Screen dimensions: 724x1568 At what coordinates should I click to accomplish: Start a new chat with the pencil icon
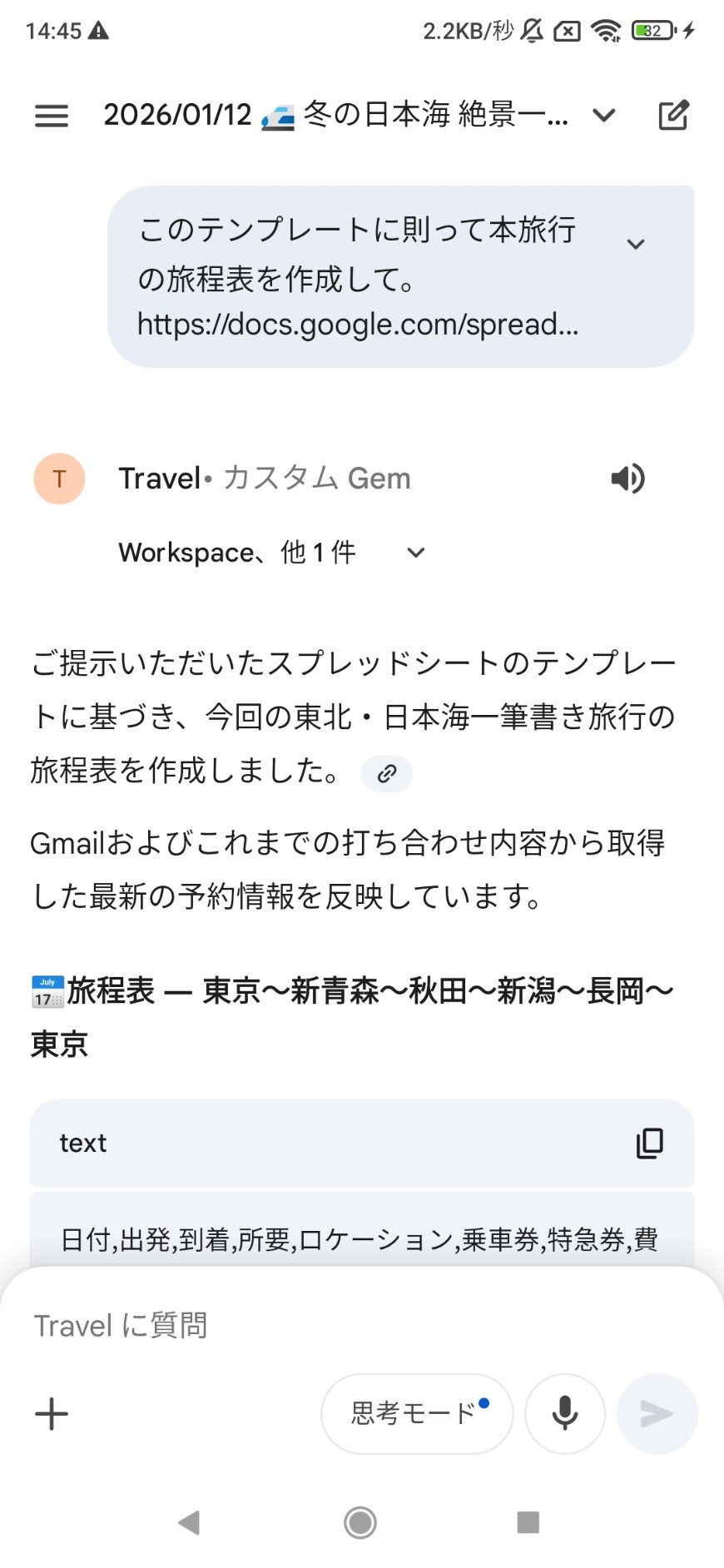coord(673,115)
